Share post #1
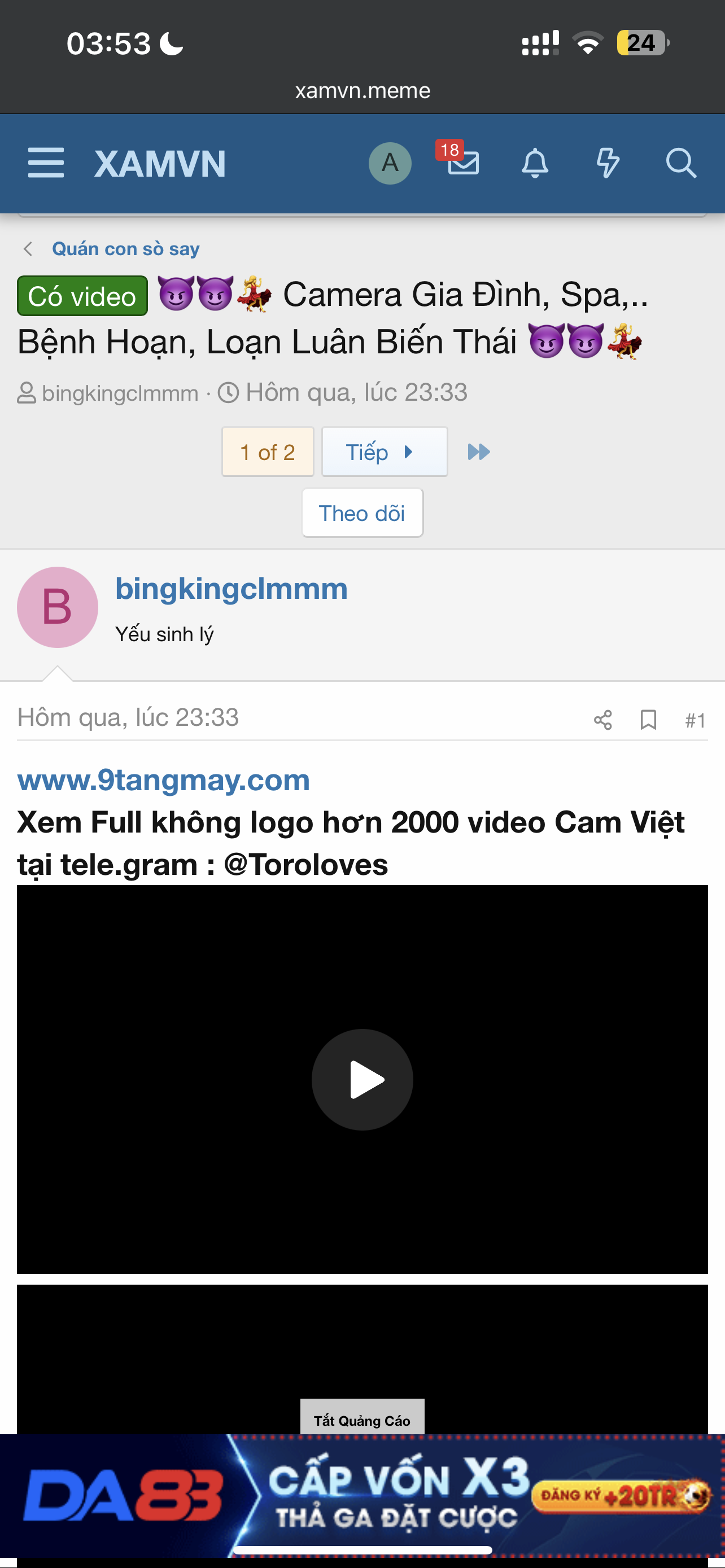Viewport: 725px width, 1568px height. tap(602, 720)
